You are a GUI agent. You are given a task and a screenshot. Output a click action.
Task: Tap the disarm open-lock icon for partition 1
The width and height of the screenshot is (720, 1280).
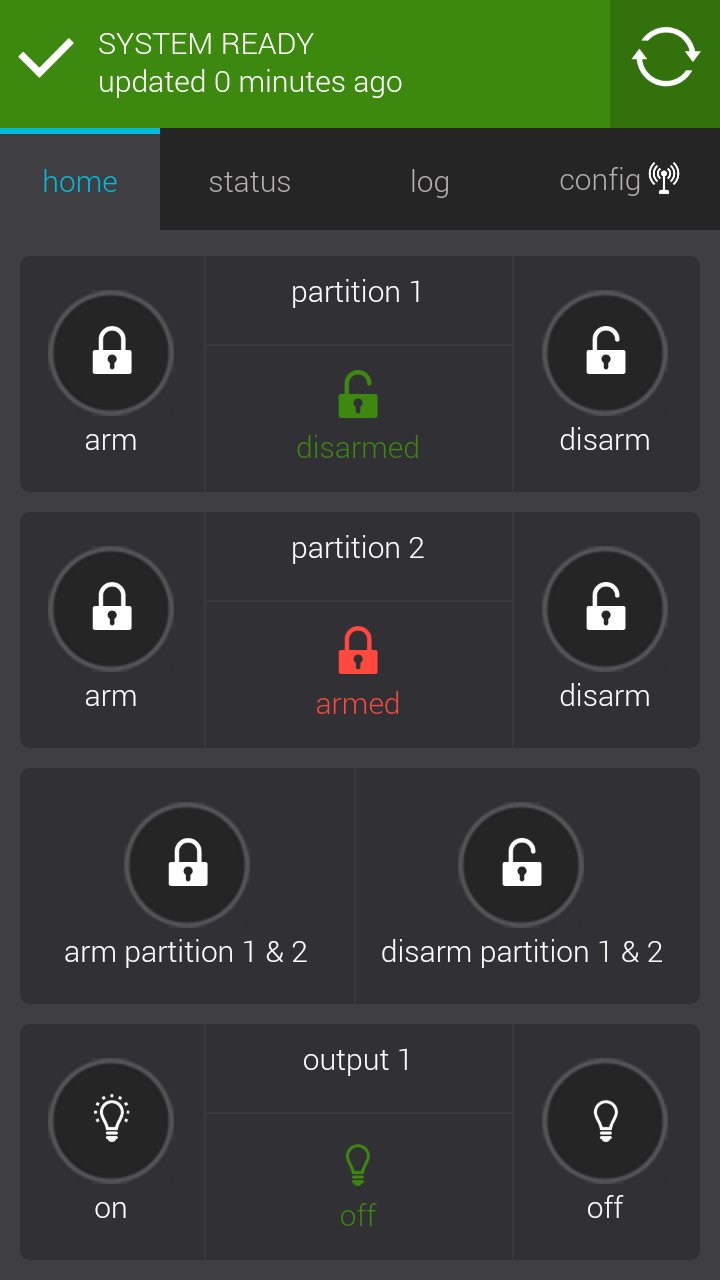coord(604,352)
